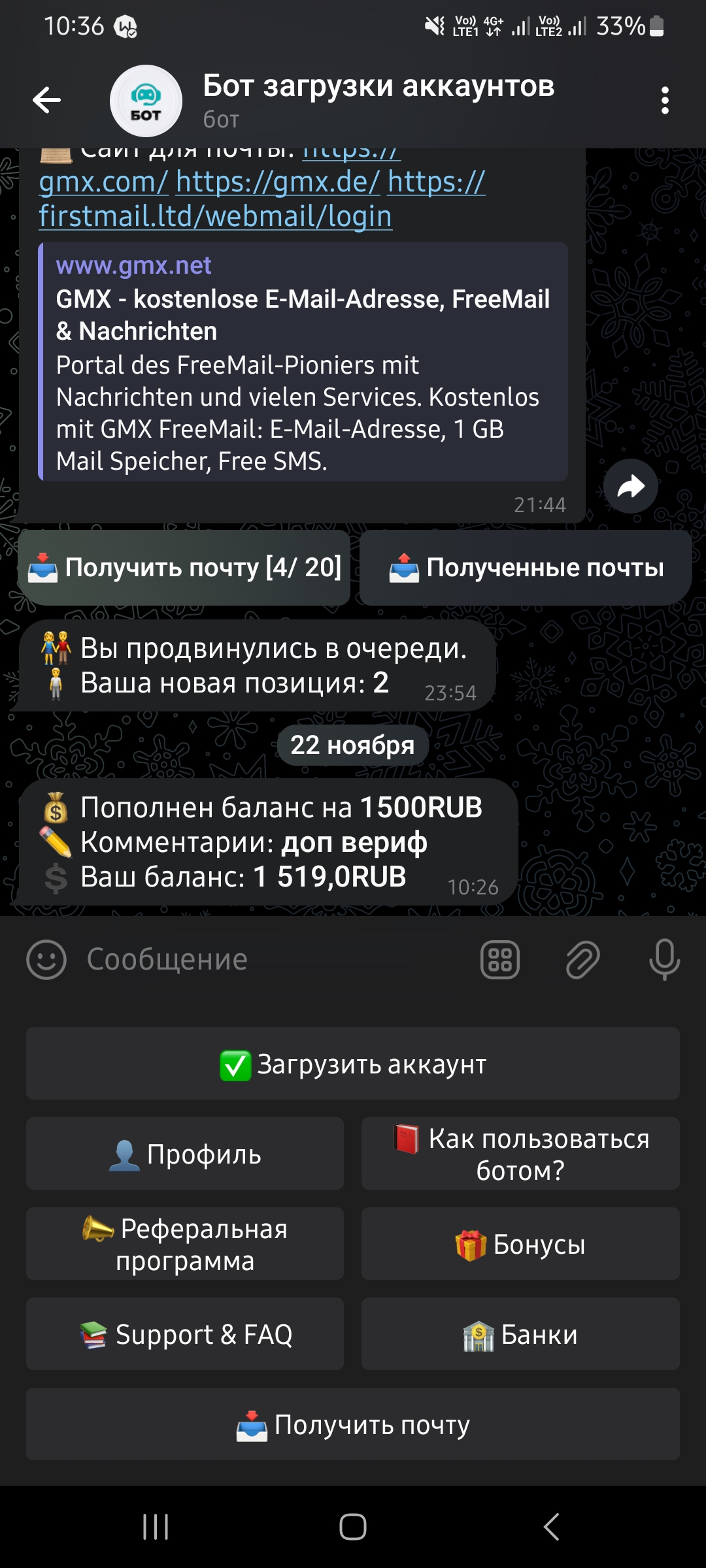Viewport: 706px width, 1568px height.
Task: Open the Банки section
Action: pos(520,1334)
